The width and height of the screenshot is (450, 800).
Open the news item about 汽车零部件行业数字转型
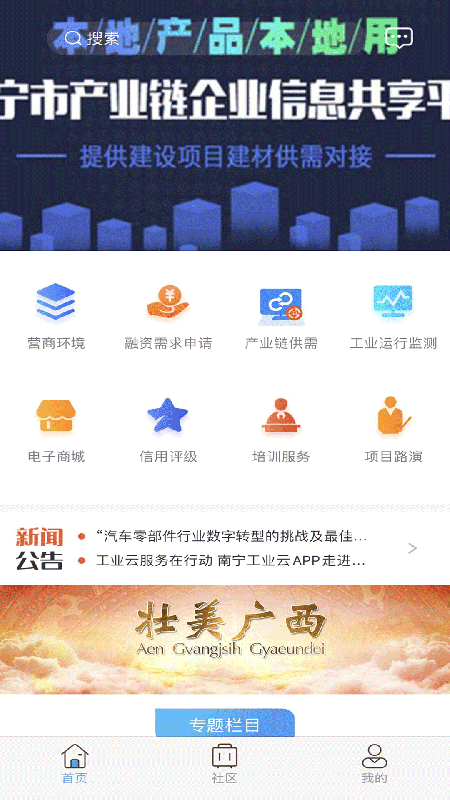click(x=232, y=536)
